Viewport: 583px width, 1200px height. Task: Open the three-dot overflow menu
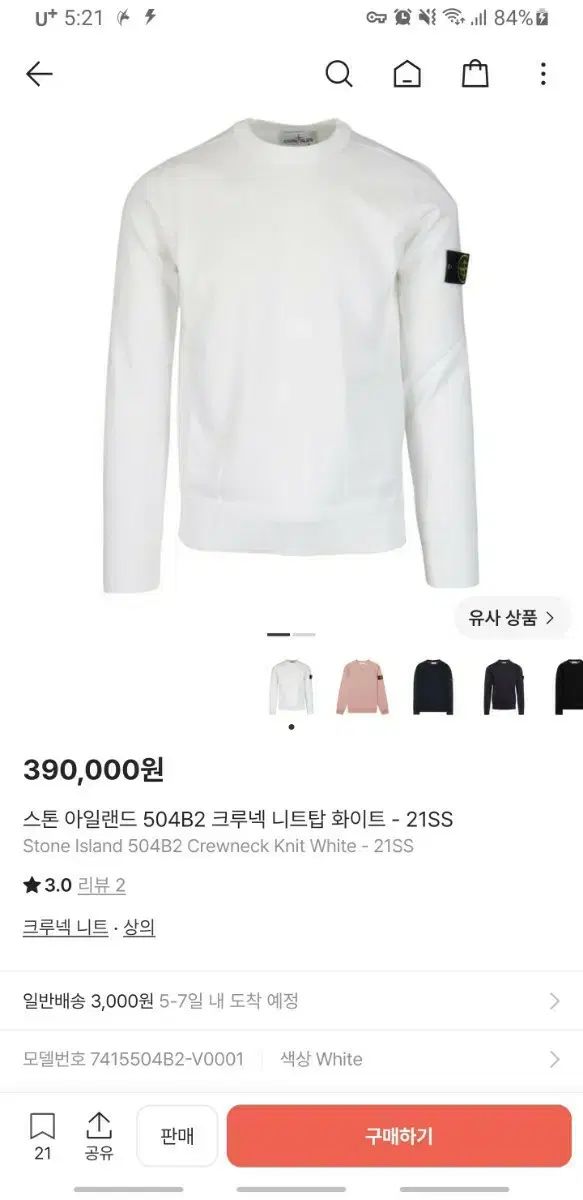pos(543,74)
